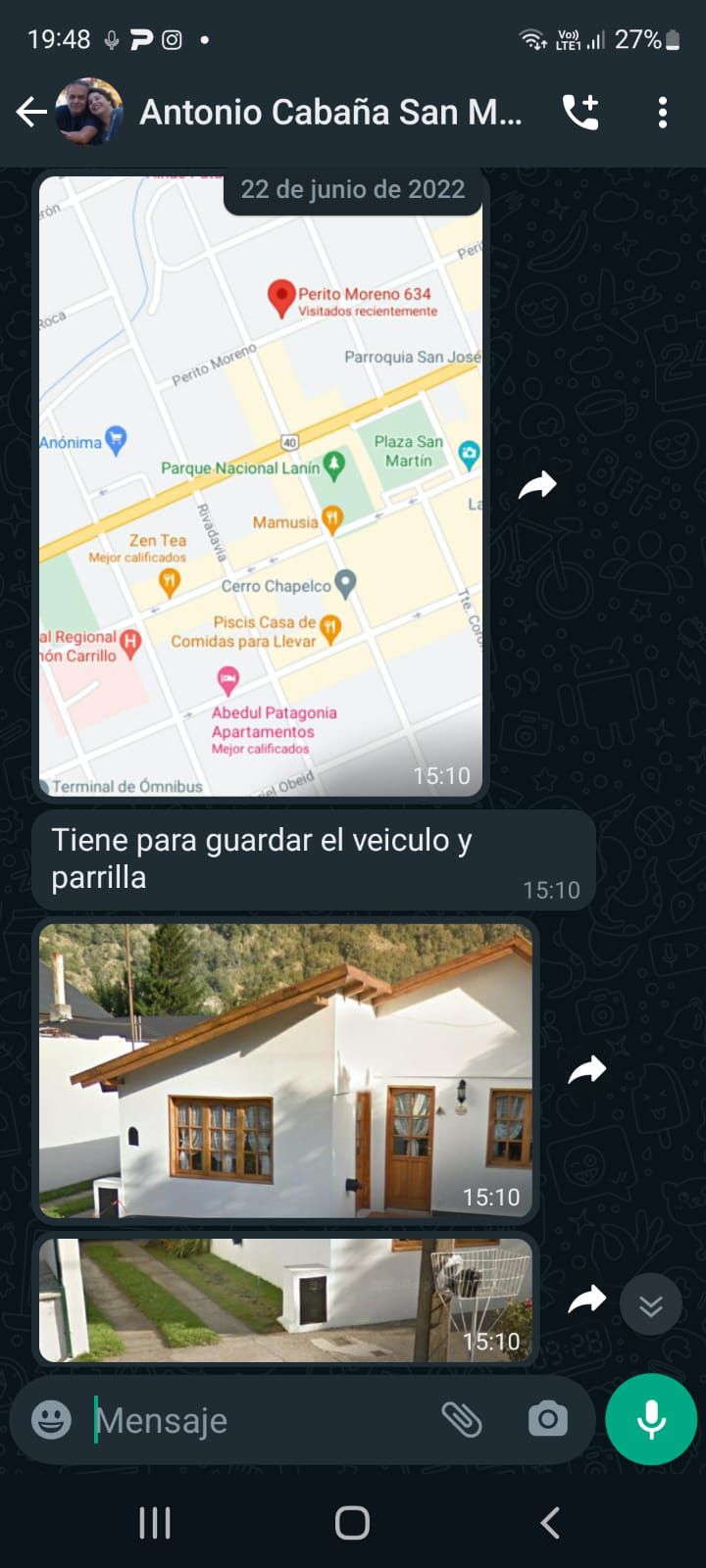
Task: Go back to the chats list
Action: 31,113
